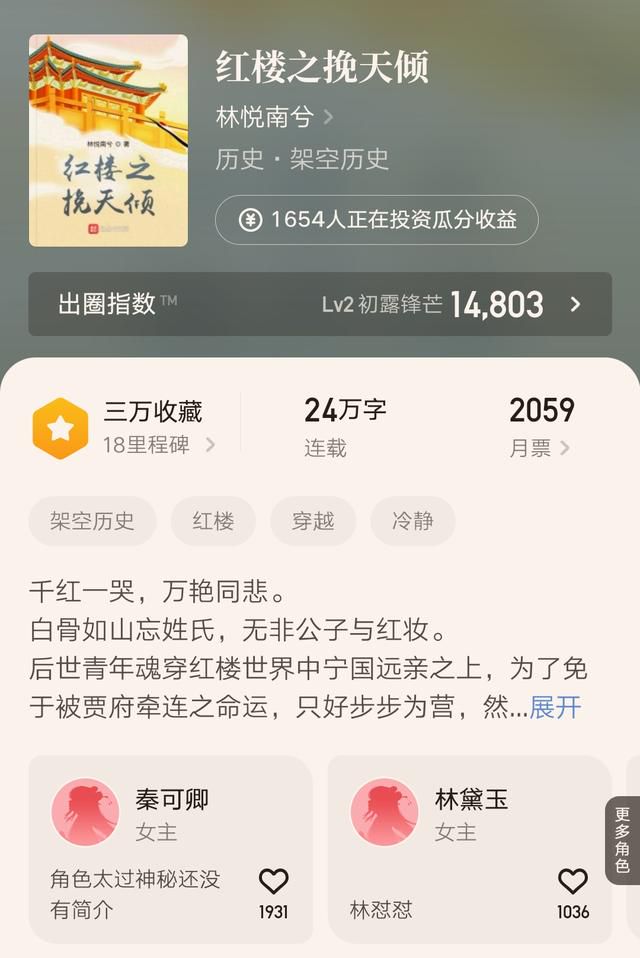Like the character 林黛玉
The width and height of the screenshot is (640, 958).
pos(573,881)
